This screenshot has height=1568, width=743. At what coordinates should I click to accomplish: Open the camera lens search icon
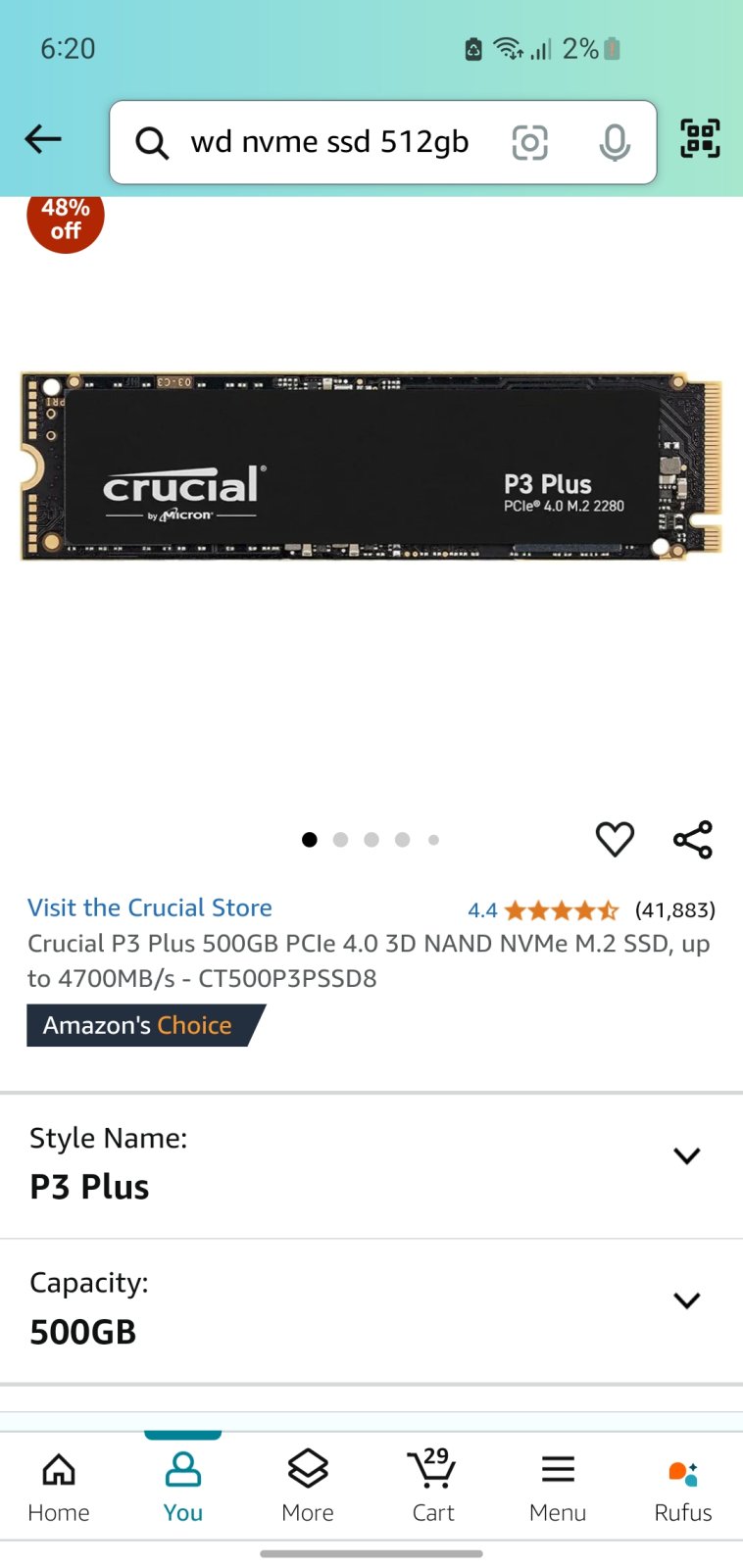point(529,143)
